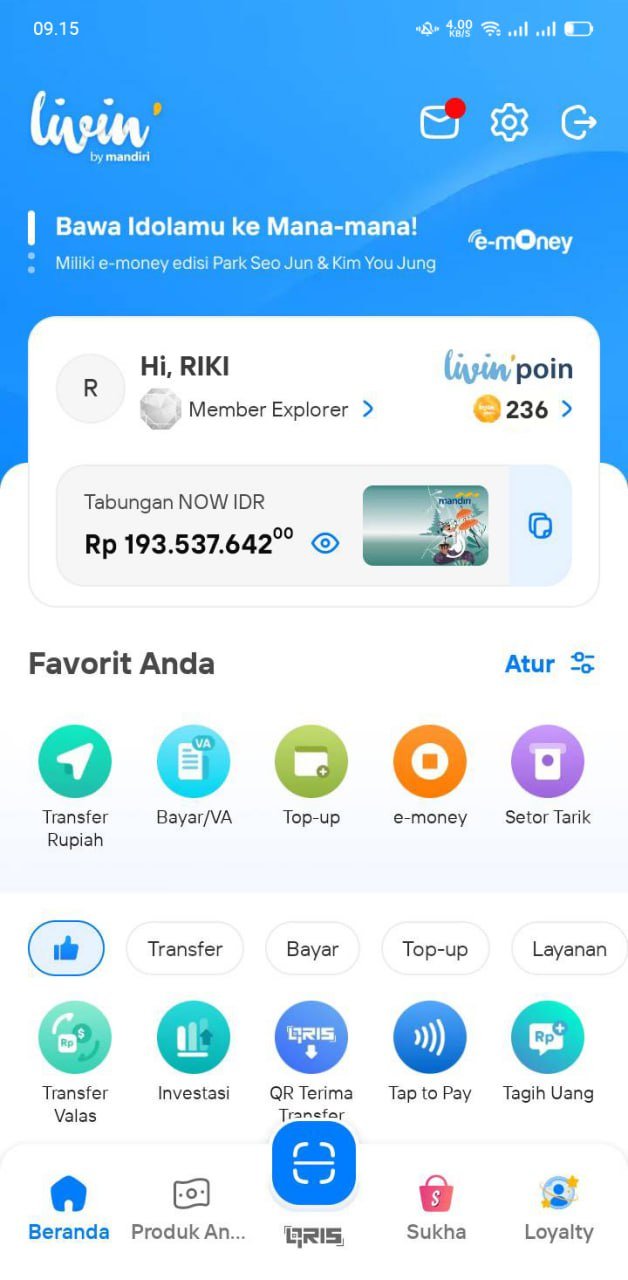Select the Bayar chip
The width and height of the screenshot is (628, 1280).
pos(312,949)
